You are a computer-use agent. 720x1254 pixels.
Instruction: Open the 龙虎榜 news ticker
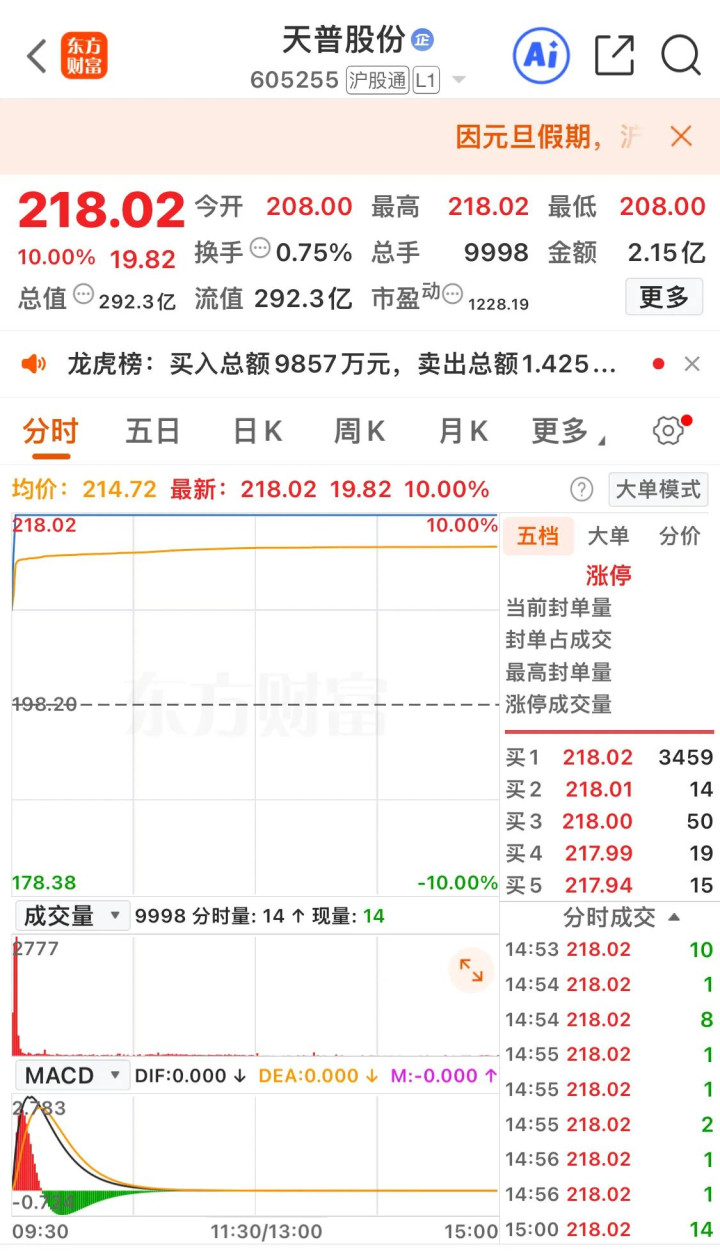tap(340, 364)
